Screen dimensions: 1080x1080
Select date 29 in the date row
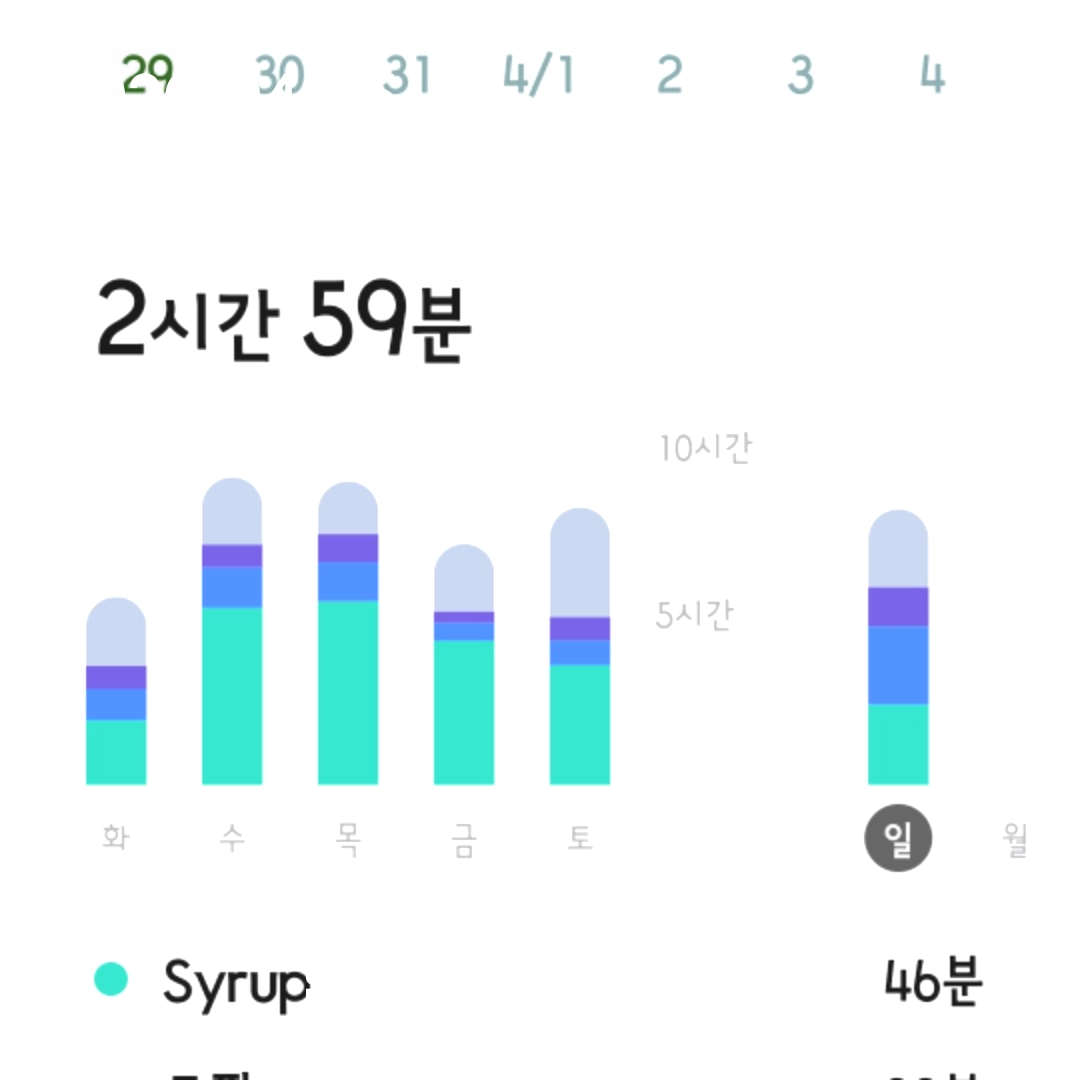pos(147,75)
